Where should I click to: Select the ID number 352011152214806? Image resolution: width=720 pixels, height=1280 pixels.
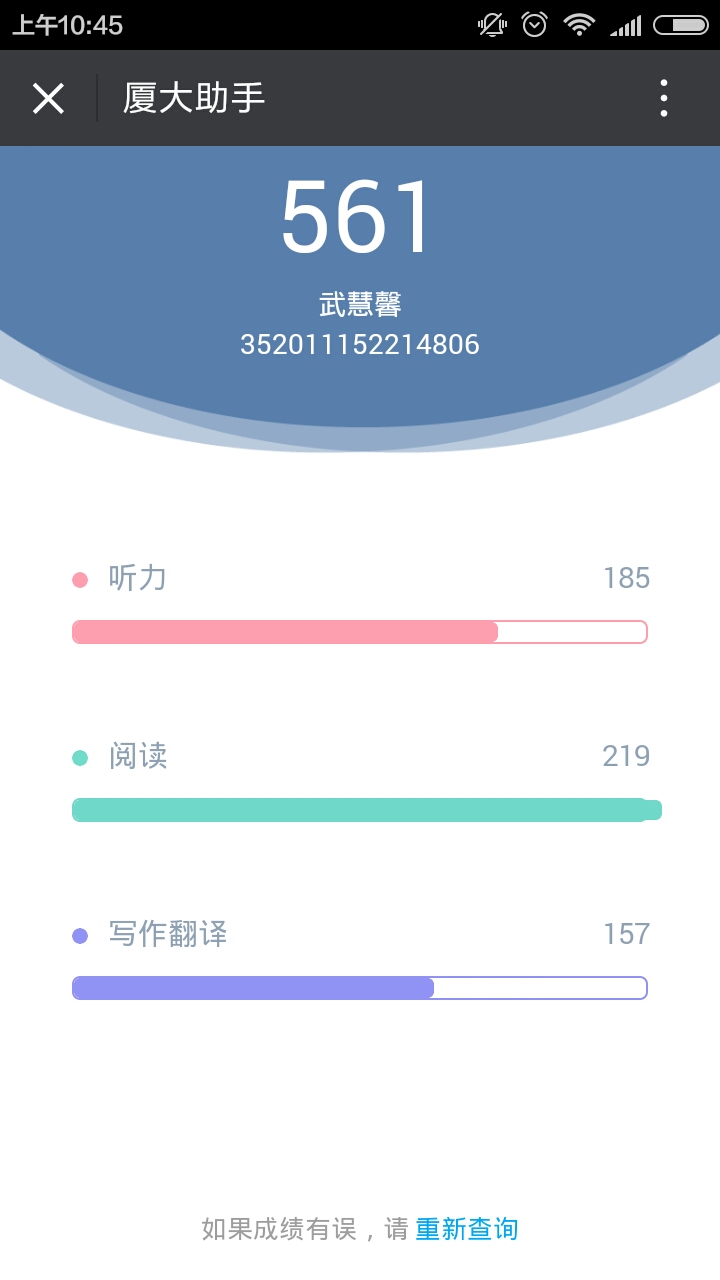[359, 345]
